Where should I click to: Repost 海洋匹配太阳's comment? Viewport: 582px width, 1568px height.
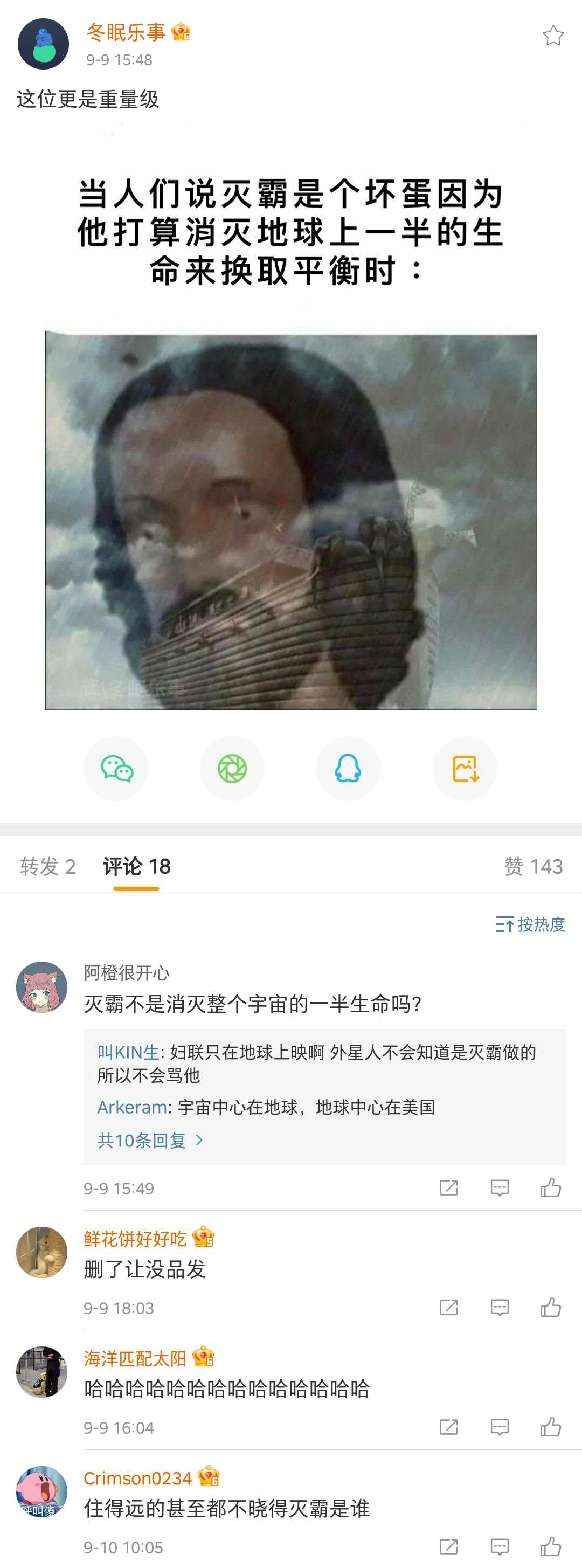click(x=448, y=1427)
